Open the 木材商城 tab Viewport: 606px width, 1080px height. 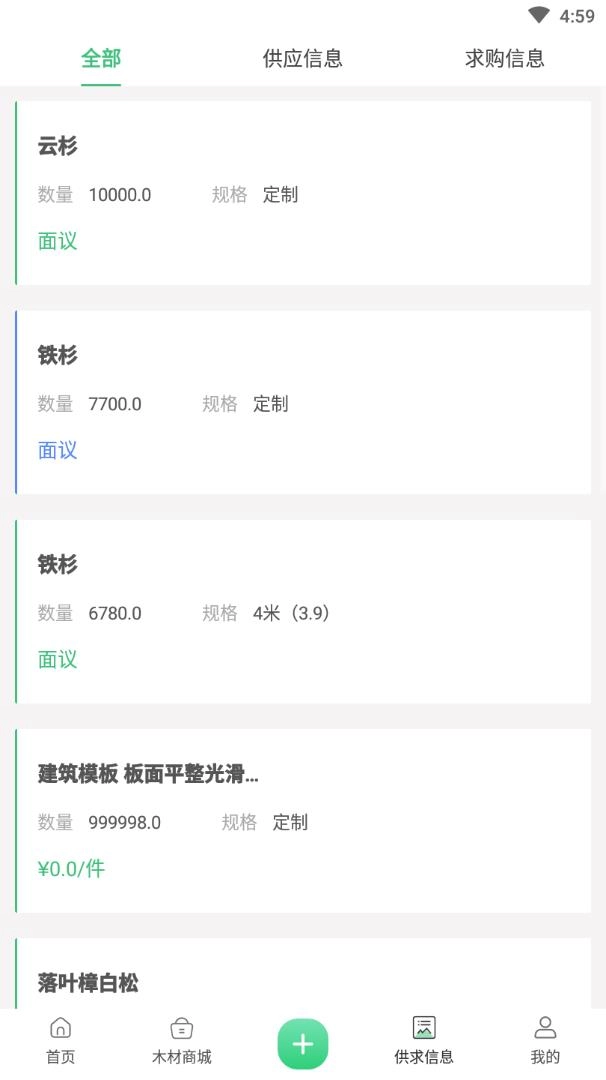(182, 1041)
